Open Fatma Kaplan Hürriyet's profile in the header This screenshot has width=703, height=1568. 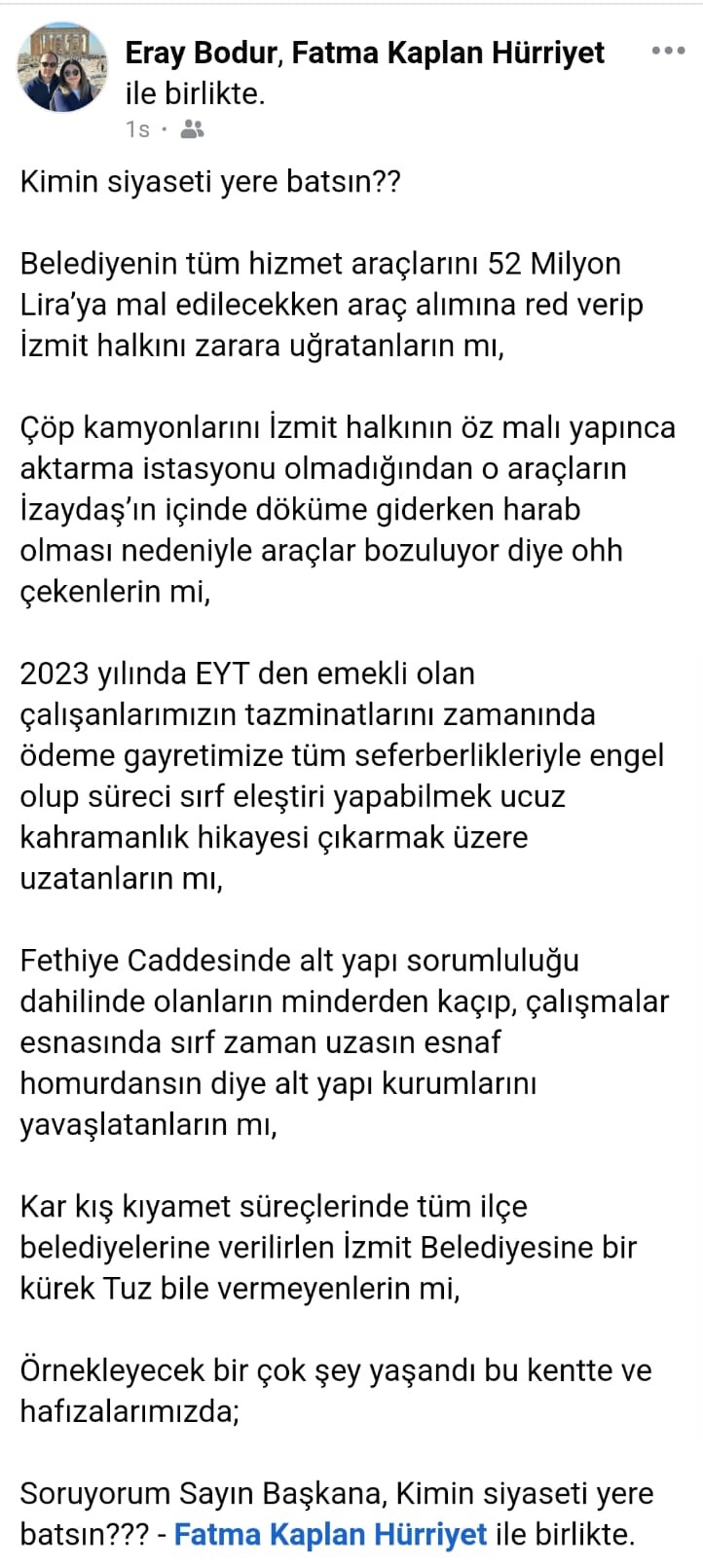click(x=448, y=54)
